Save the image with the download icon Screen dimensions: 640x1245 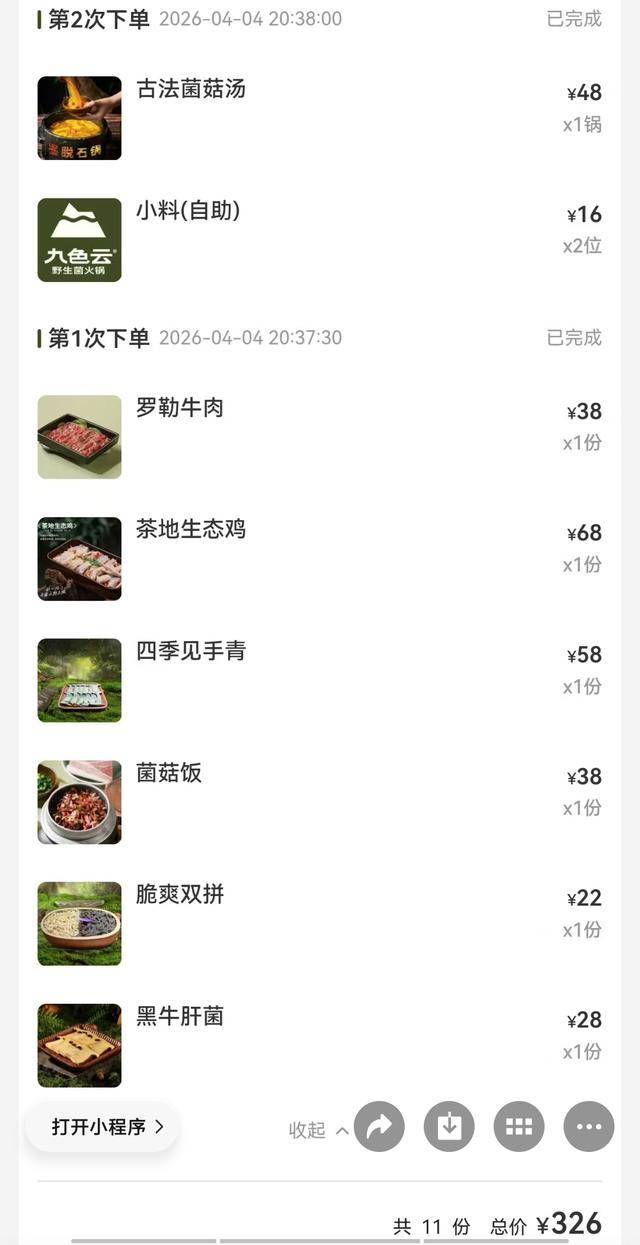449,1127
